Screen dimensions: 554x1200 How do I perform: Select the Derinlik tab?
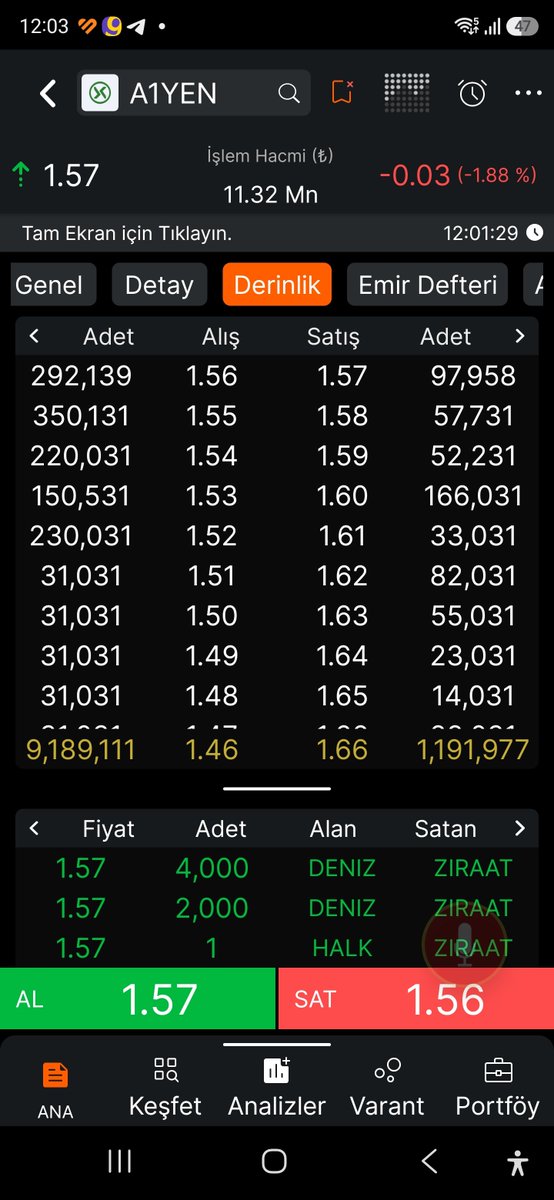(277, 285)
